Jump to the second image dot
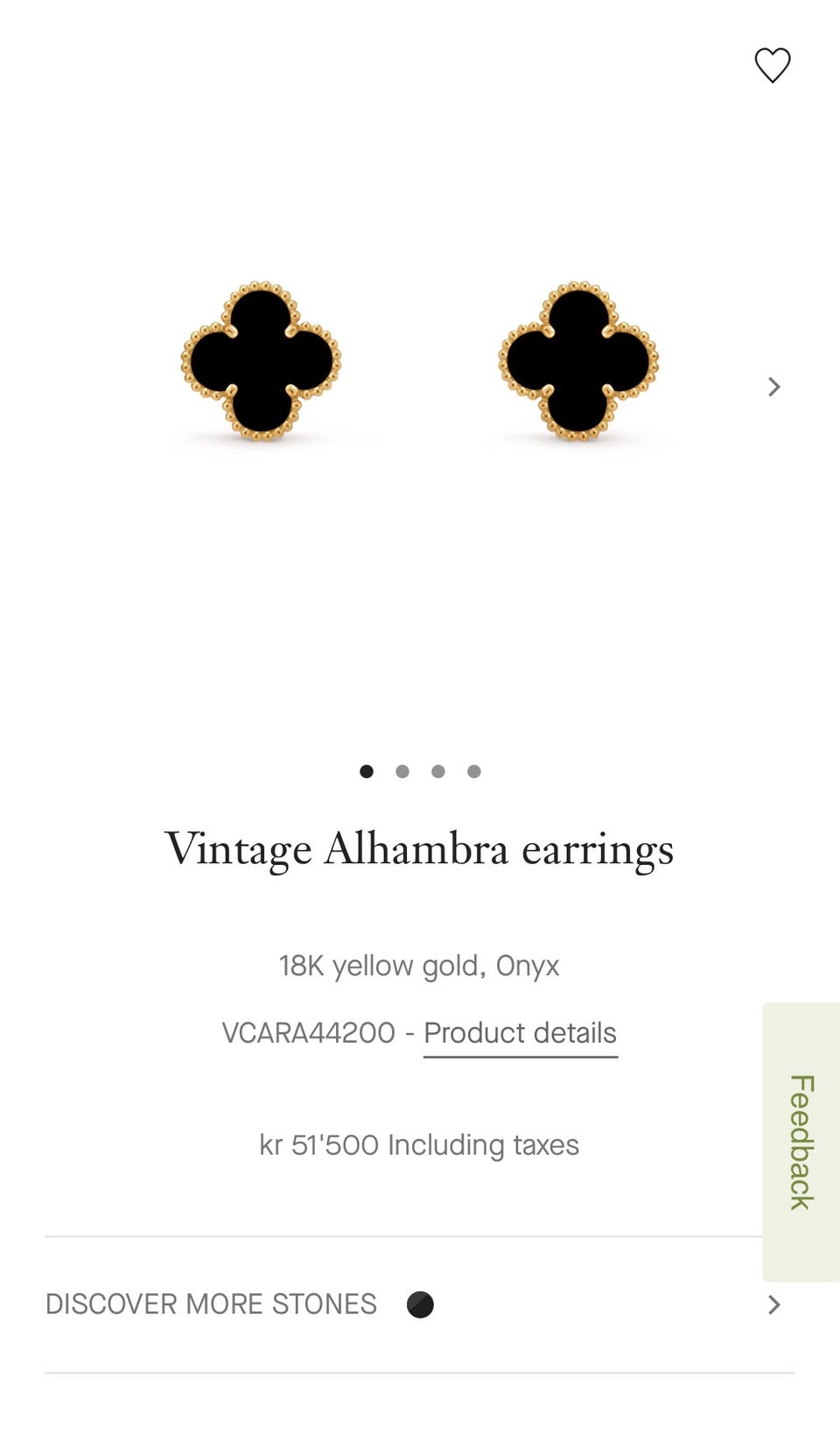The image size is (840, 1434). point(402,771)
